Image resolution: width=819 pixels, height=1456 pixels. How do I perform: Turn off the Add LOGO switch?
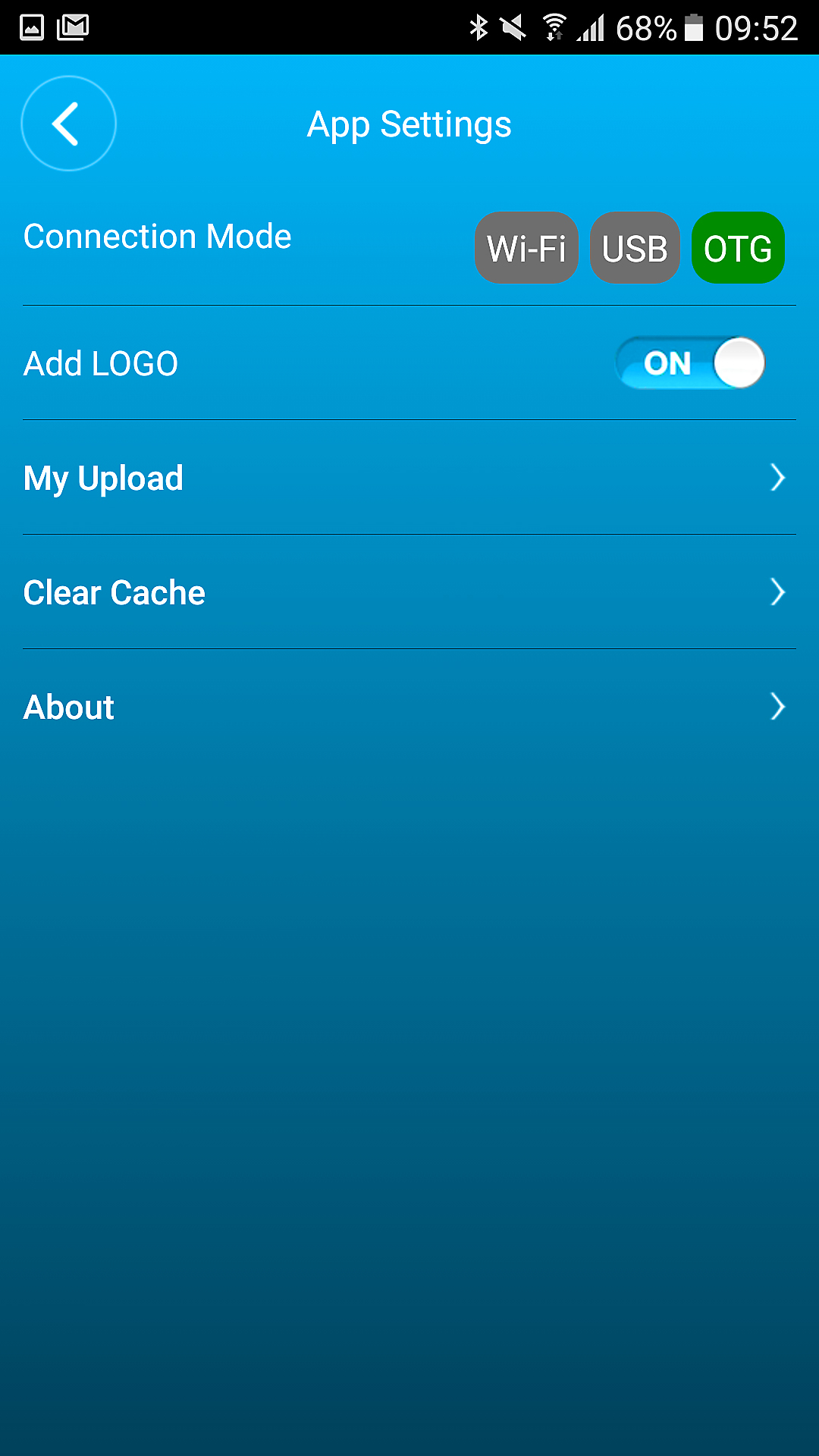tap(690, 363)
